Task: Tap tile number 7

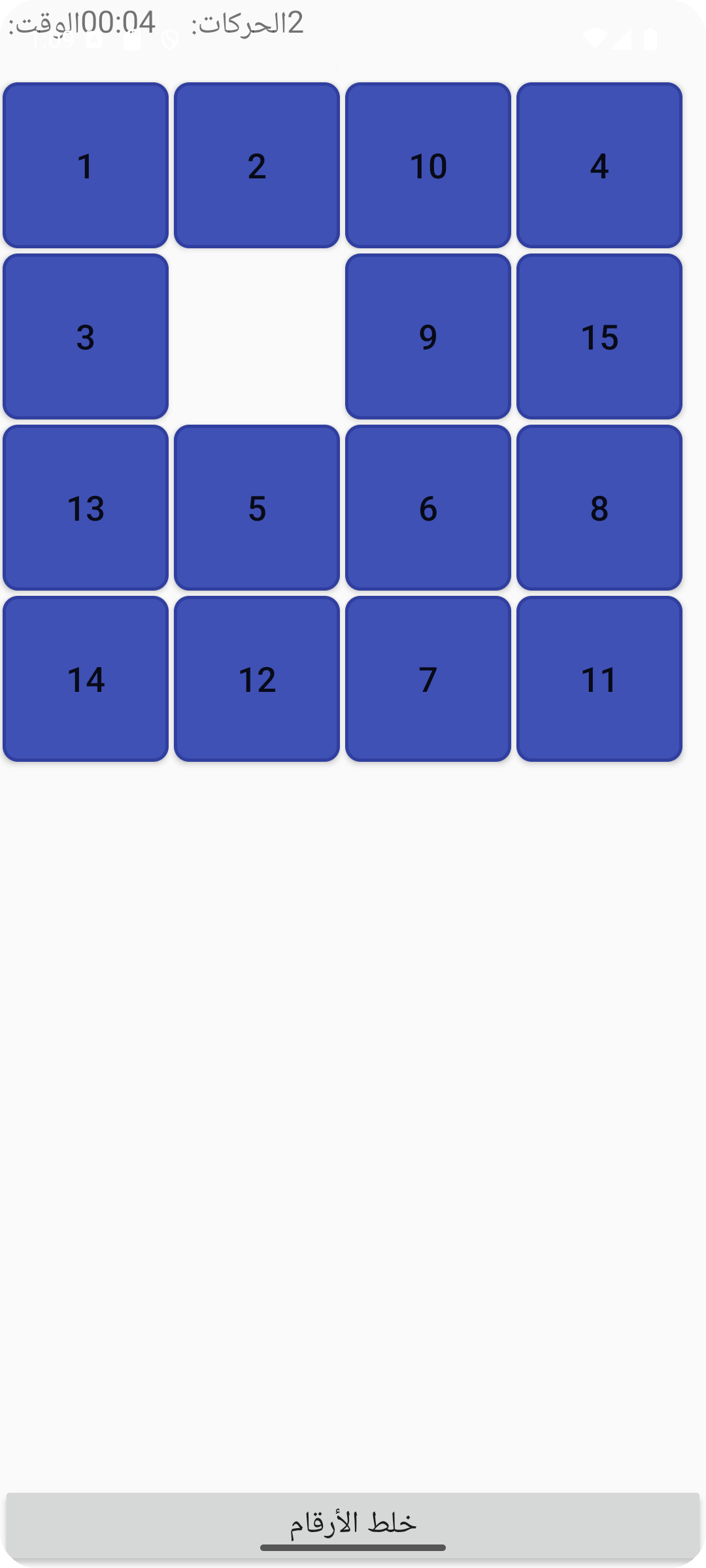Action: point(428,679)
